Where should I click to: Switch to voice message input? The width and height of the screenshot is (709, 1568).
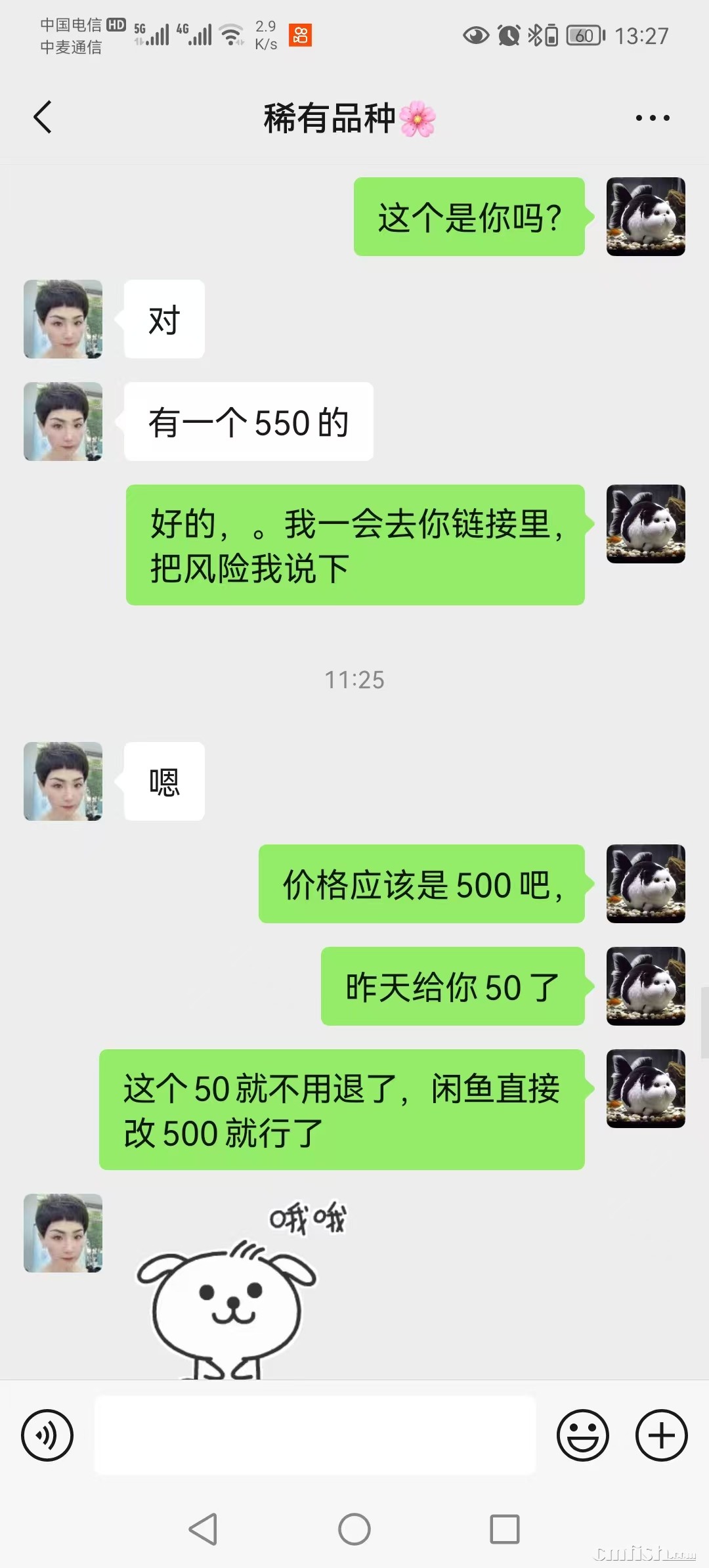pos(47,1435)
